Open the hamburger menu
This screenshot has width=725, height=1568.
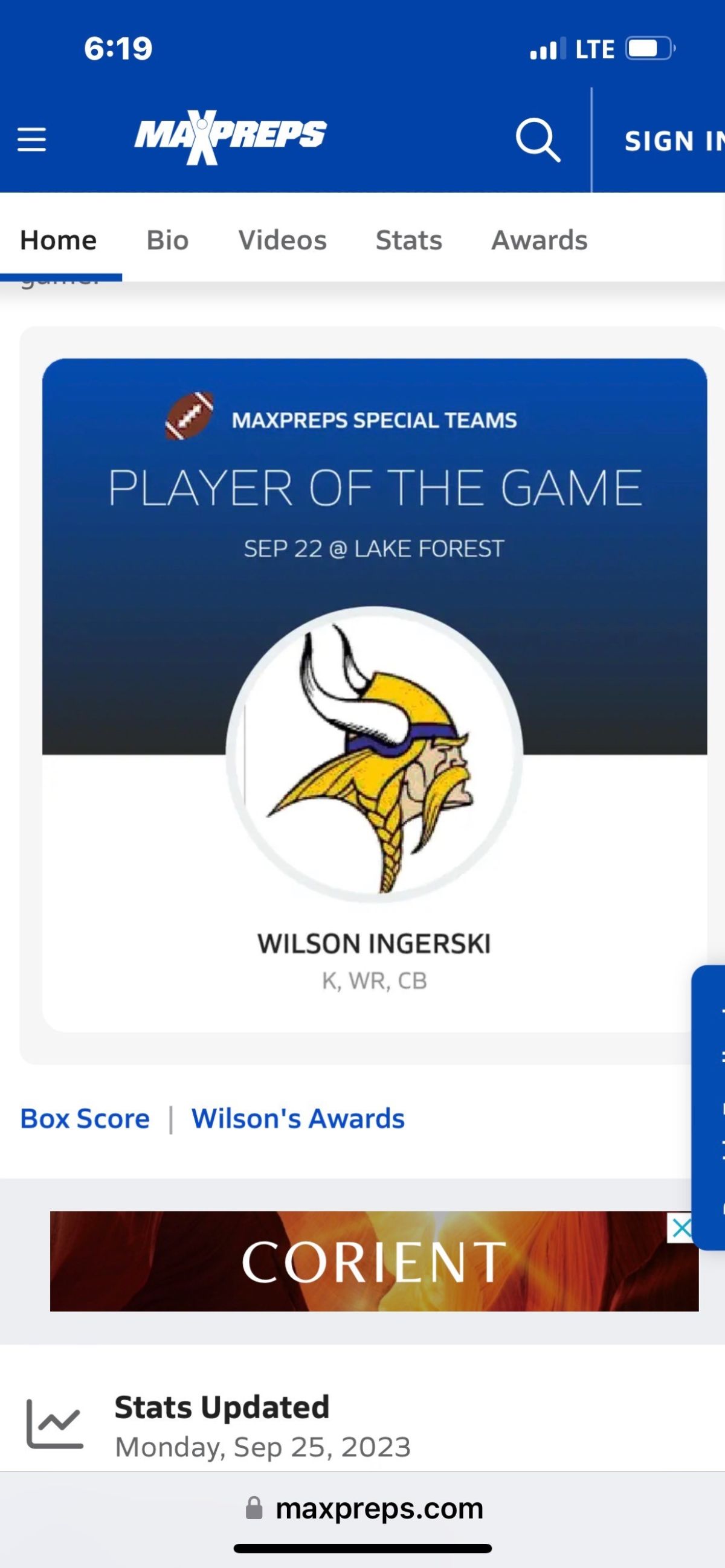click(x=31, y=140)
